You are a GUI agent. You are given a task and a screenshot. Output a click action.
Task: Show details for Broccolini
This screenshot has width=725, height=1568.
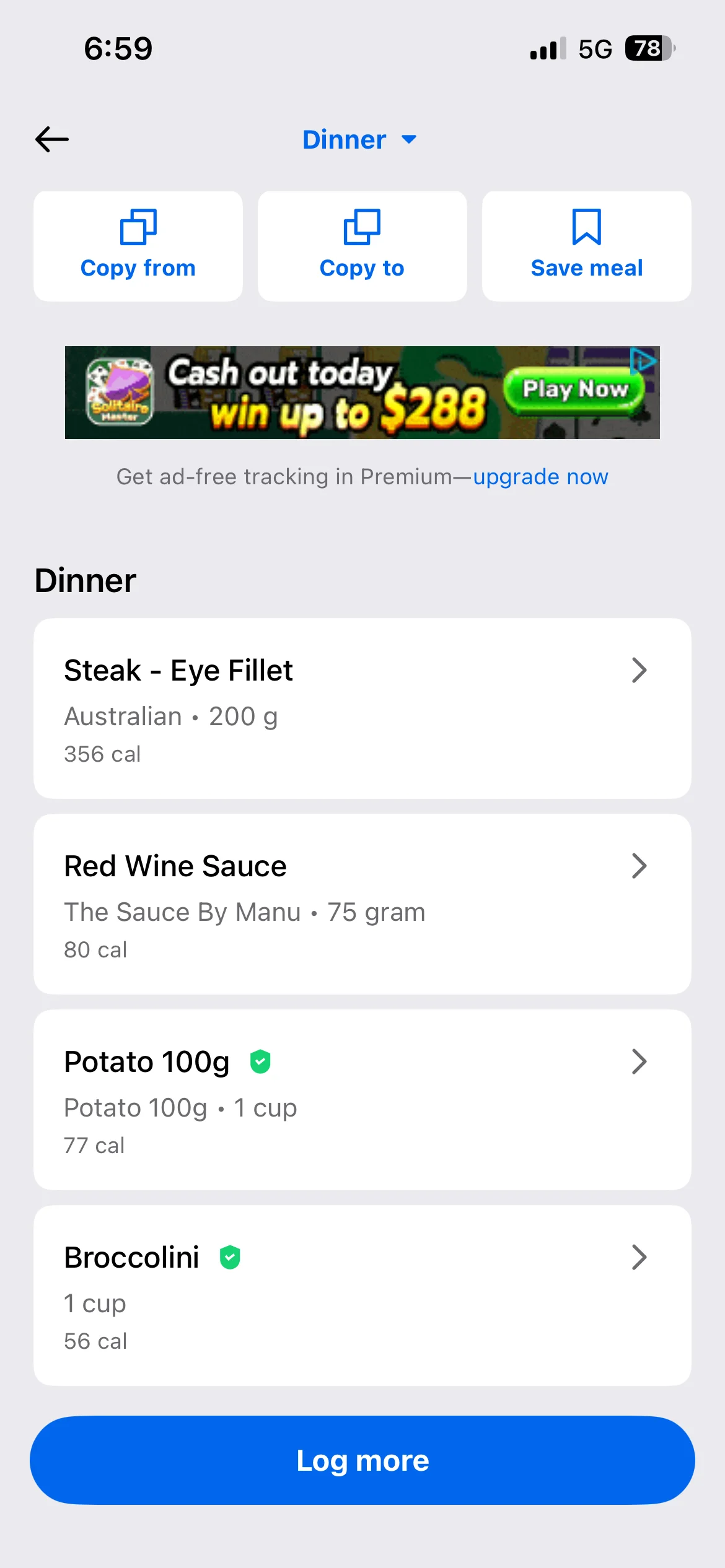pyautogui.click(x=362, y=1296)
